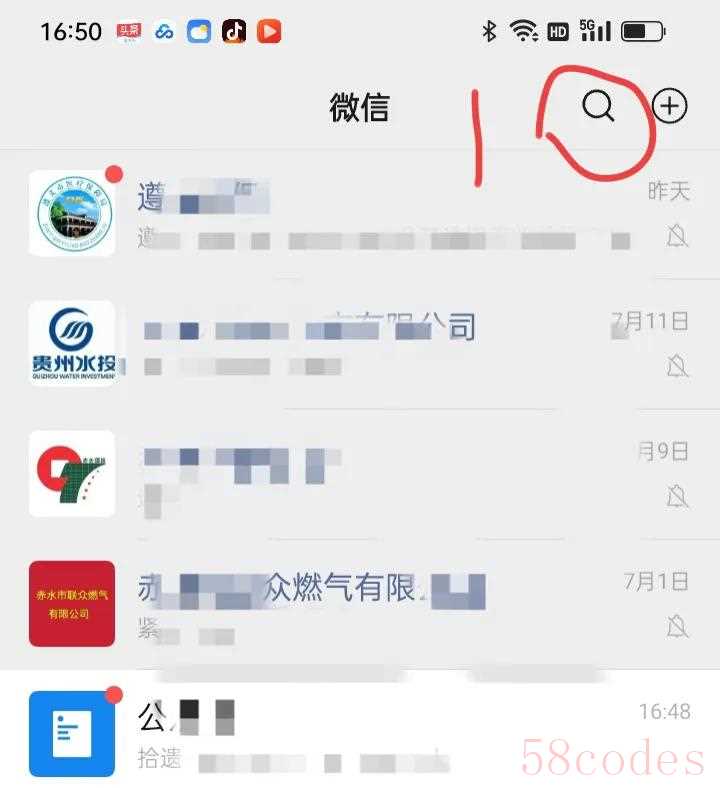Image resolution: width=720 pixels, height=788 pixels.
Task: Open the plus menu in the top bar
Action: tap(670, 105)
